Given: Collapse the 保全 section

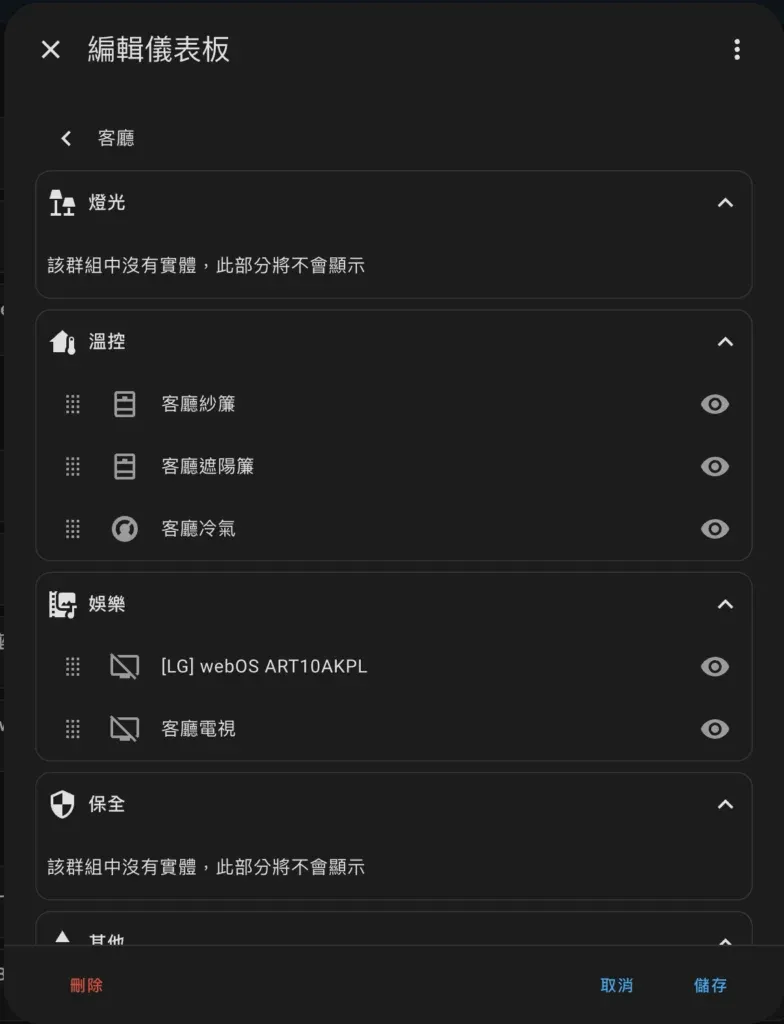Looking at the screenshot, I should (x=726, y=804).
